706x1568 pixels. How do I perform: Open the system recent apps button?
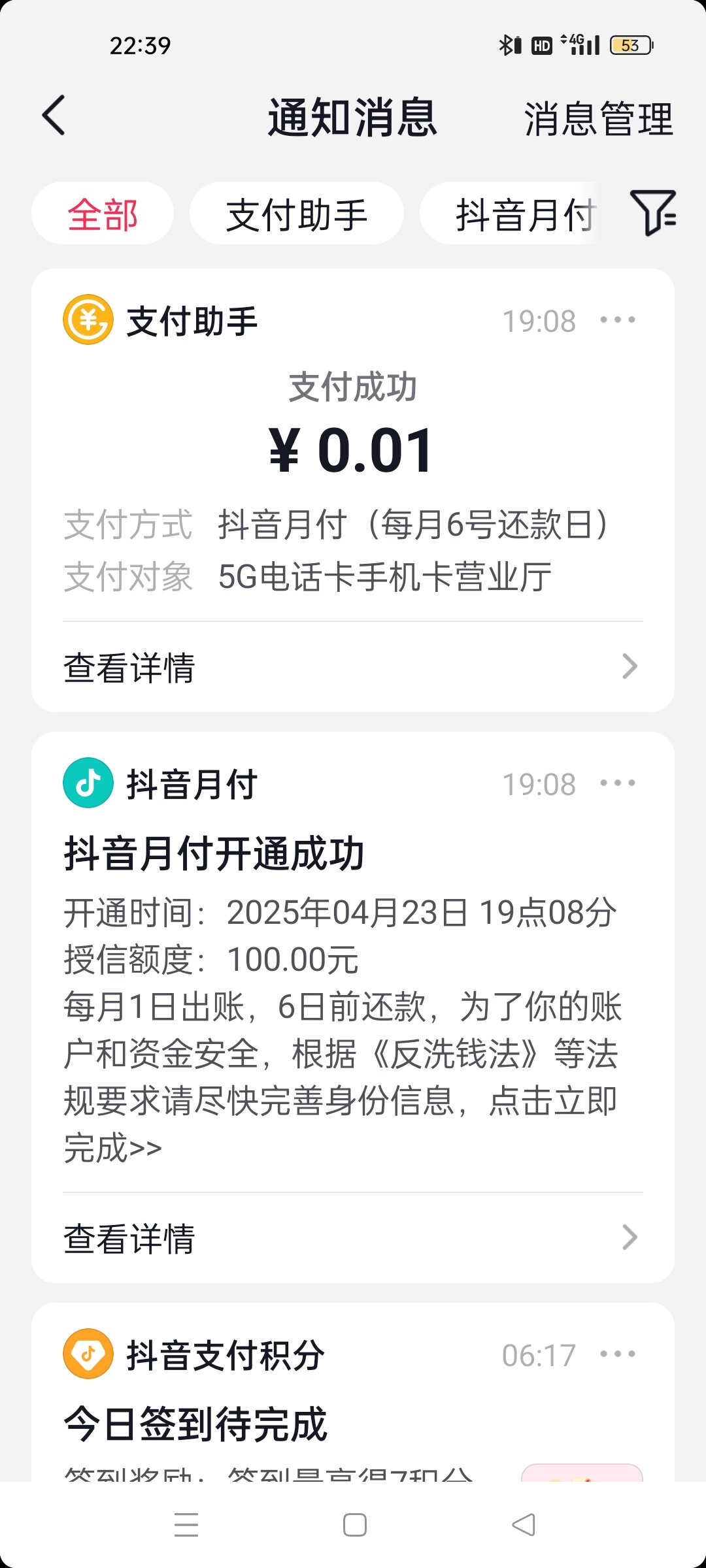[x=186, y=1525]
